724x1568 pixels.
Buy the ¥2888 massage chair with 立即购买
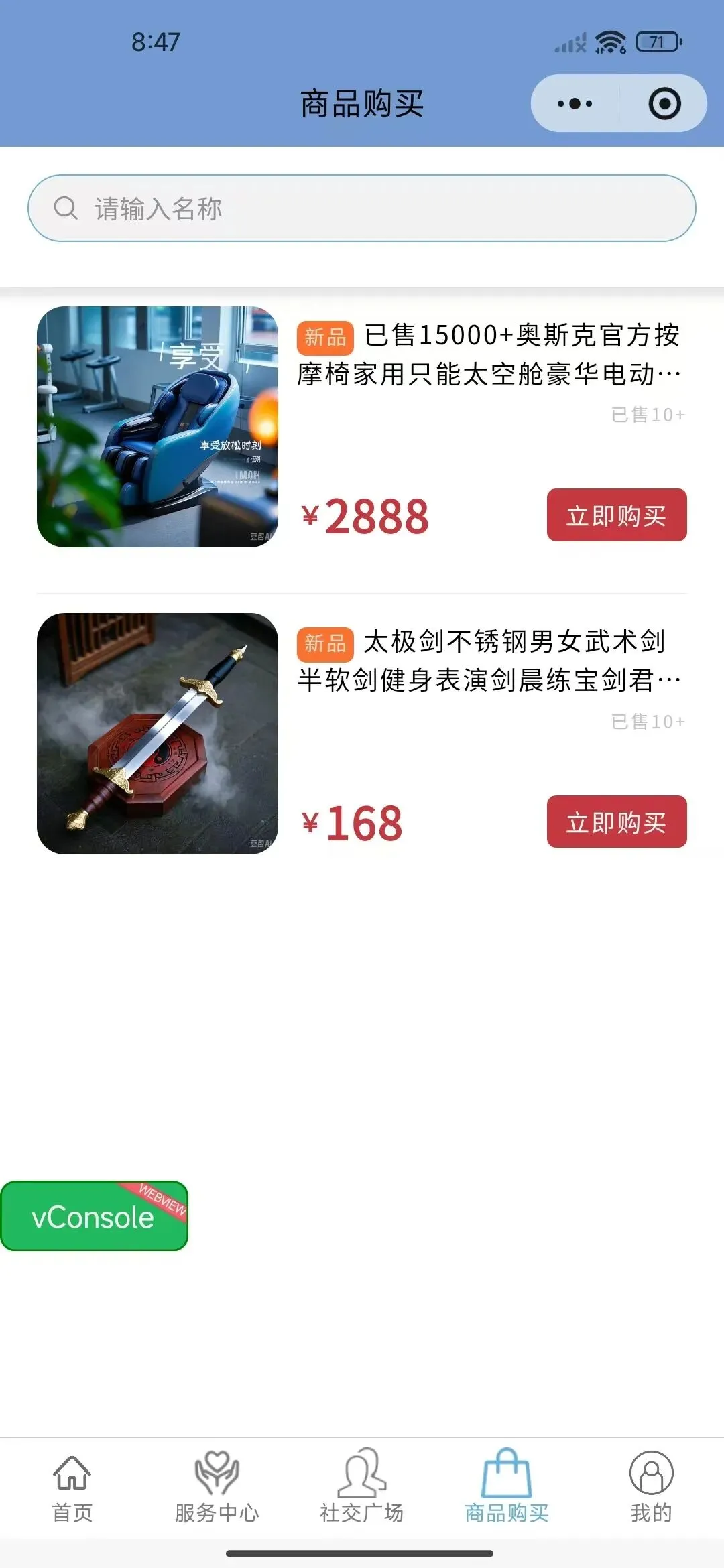616,515
